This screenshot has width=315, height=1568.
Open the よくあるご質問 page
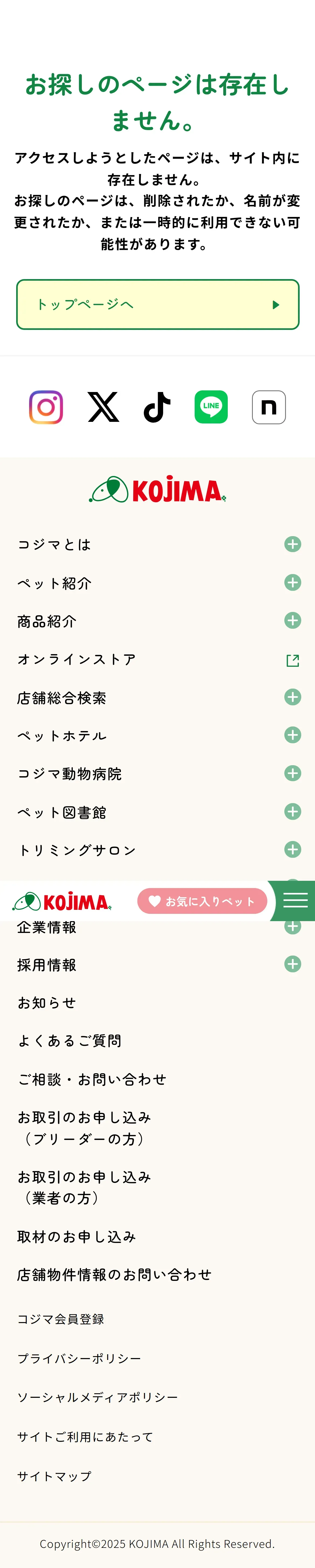point(69,1041)
